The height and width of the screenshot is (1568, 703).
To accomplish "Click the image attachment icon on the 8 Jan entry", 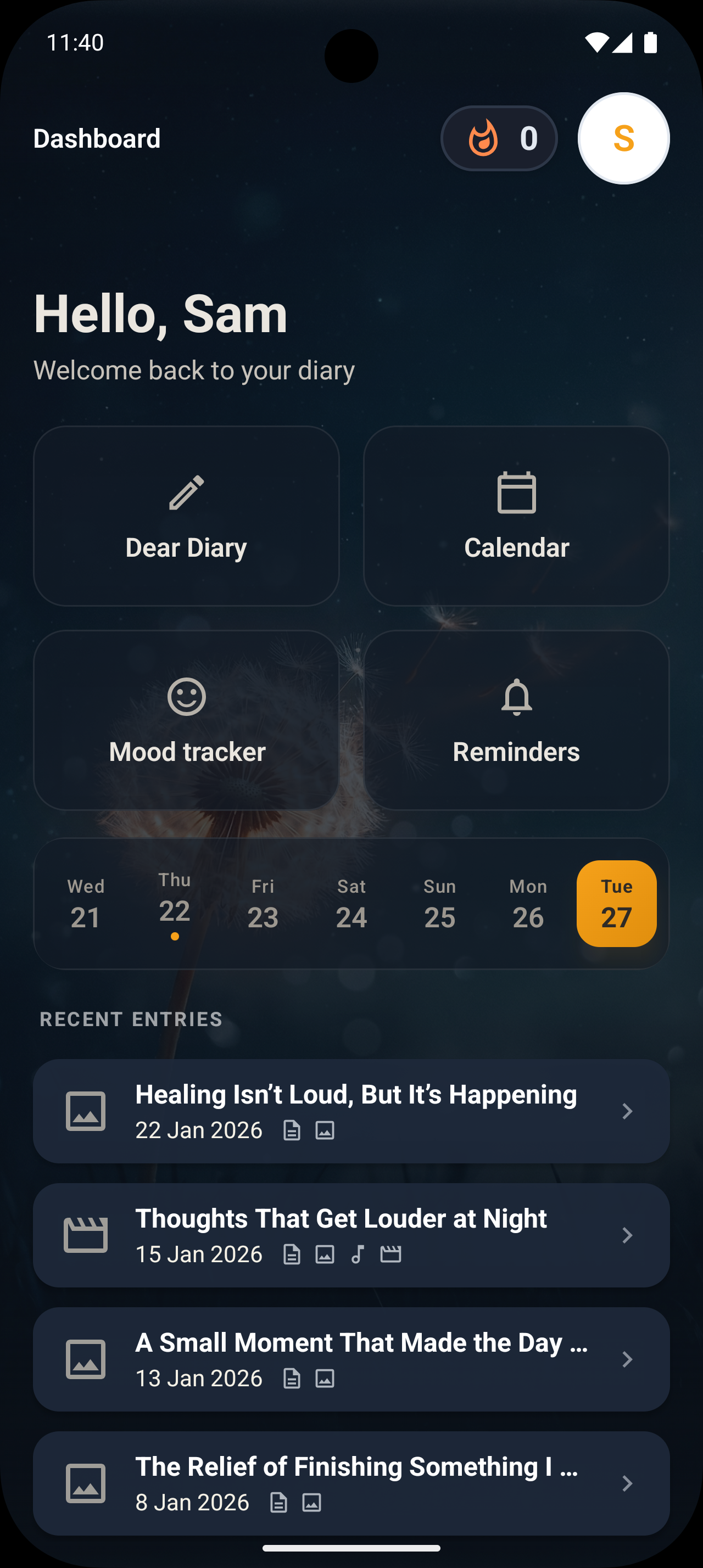I will pyautogui.click(x=311, y=1502).
